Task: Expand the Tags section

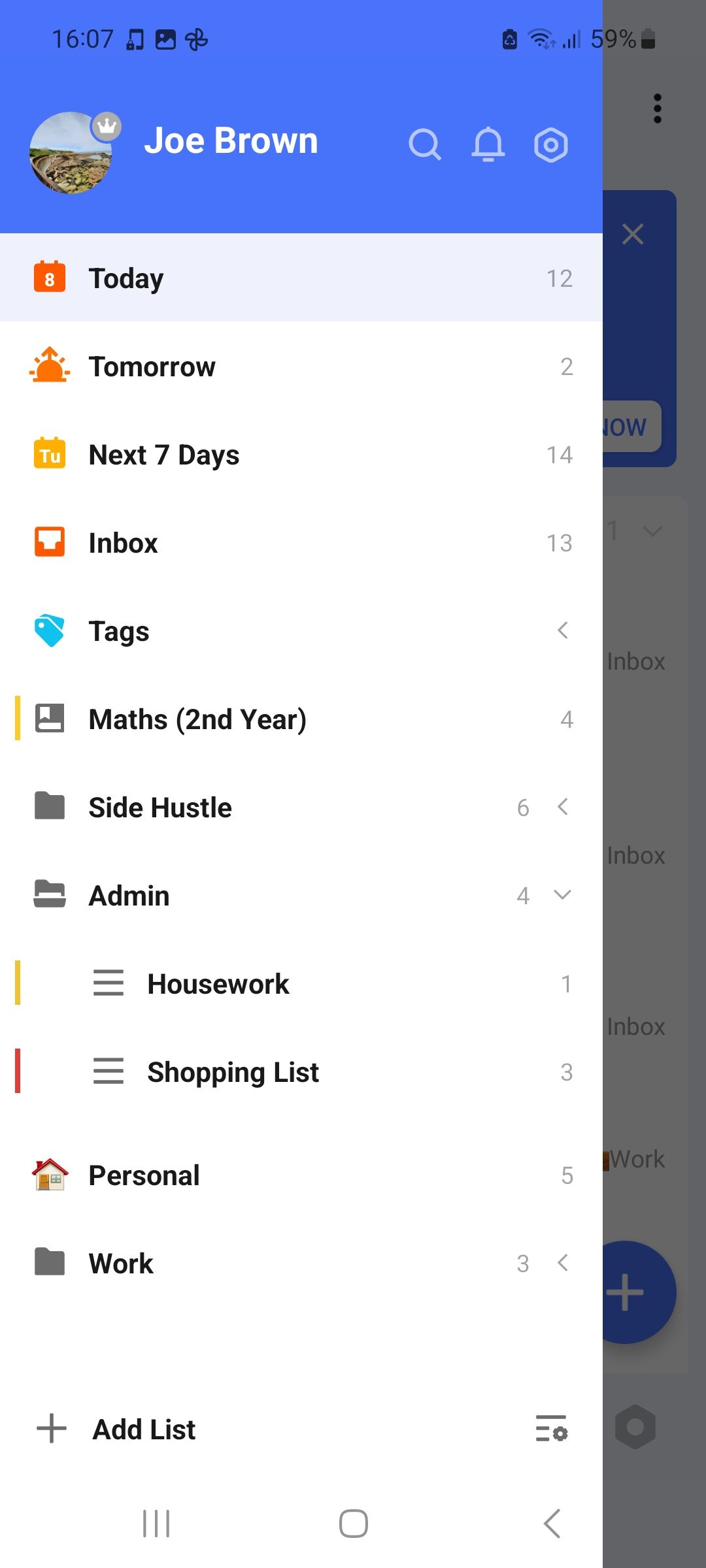Action: pos(562,630)
